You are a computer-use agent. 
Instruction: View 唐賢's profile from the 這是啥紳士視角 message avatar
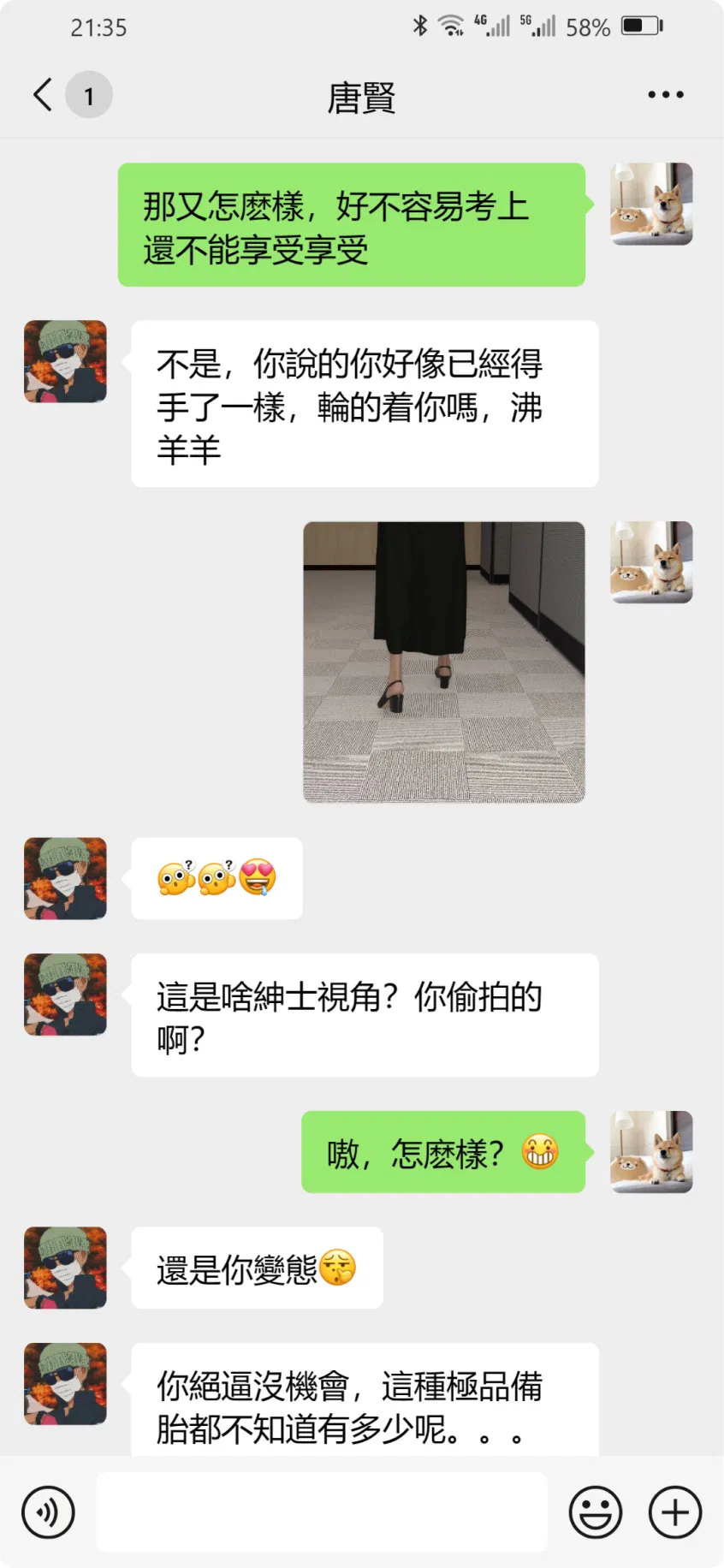66,995
